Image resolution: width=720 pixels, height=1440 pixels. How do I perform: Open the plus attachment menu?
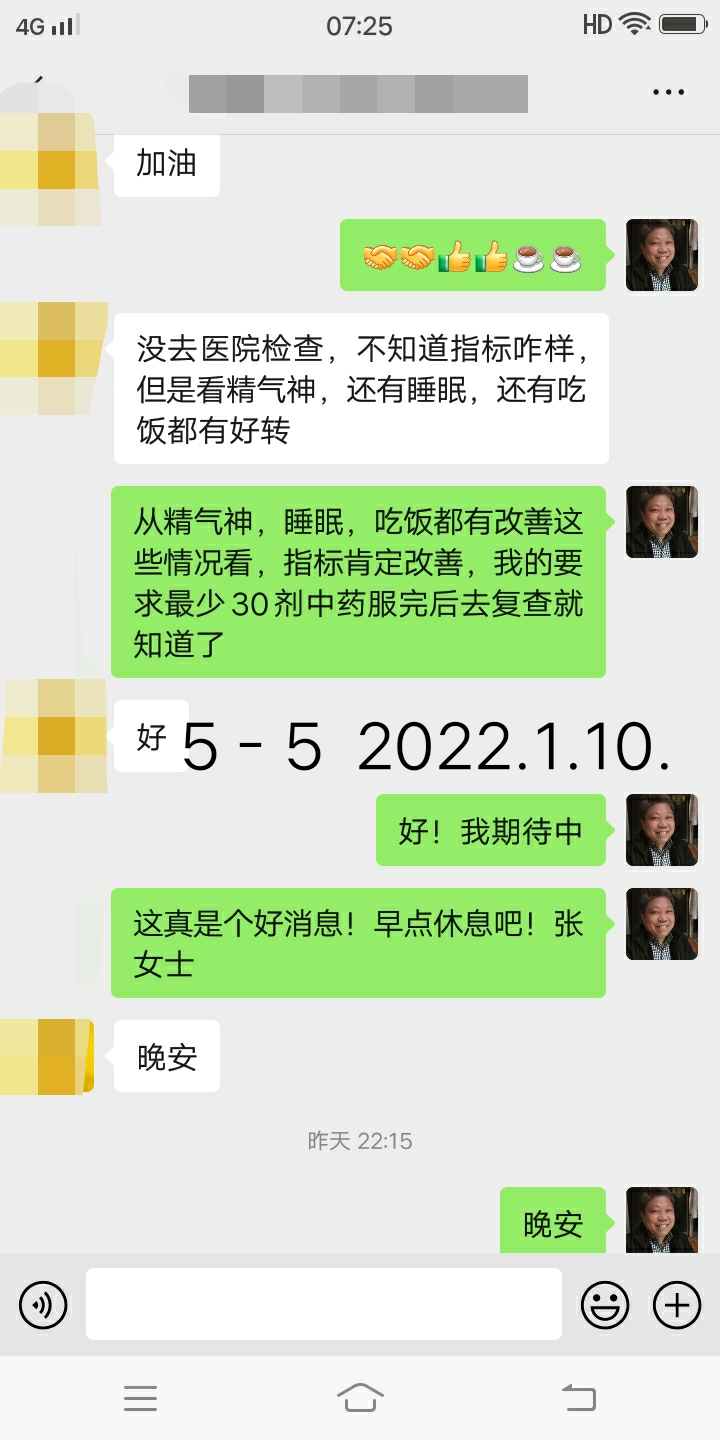677,1304
